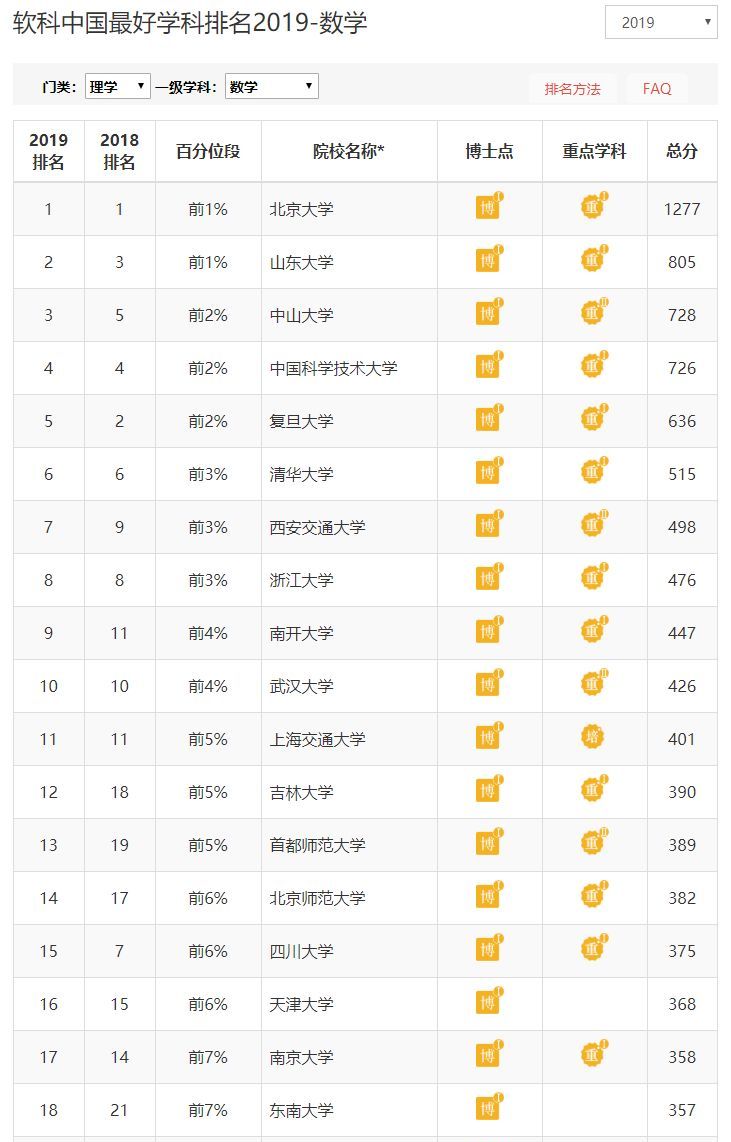Viewport: 731px width, 1142px height.
Task: Tap the FAQ button
Action: pos(657,89)
